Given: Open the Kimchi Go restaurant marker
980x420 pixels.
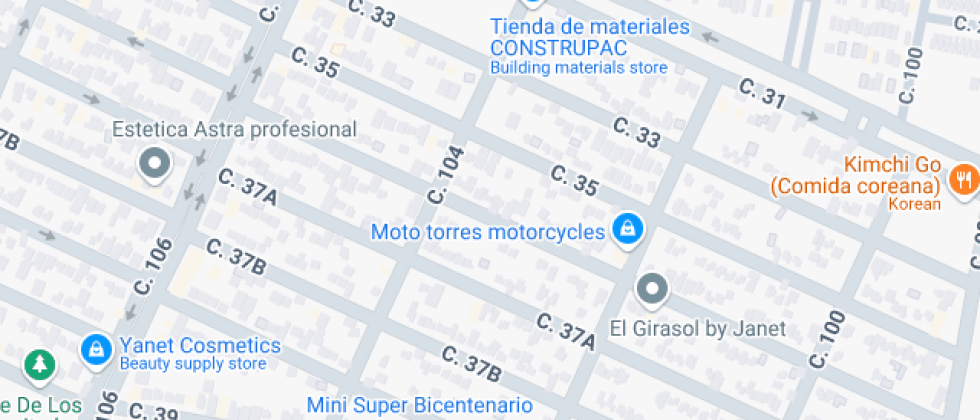Looking at the screenshot, I should click(x=963, y=179).
